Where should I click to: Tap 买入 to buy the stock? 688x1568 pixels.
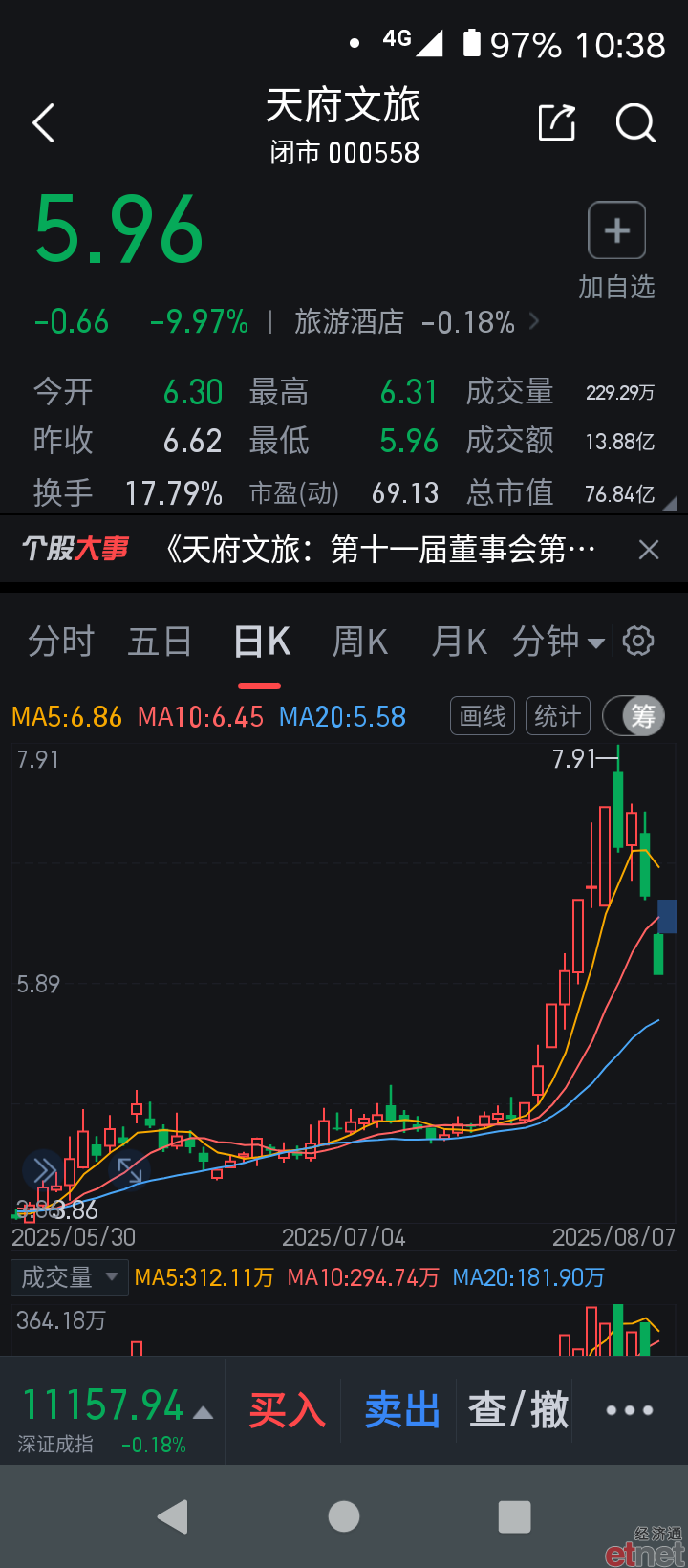287,1410
